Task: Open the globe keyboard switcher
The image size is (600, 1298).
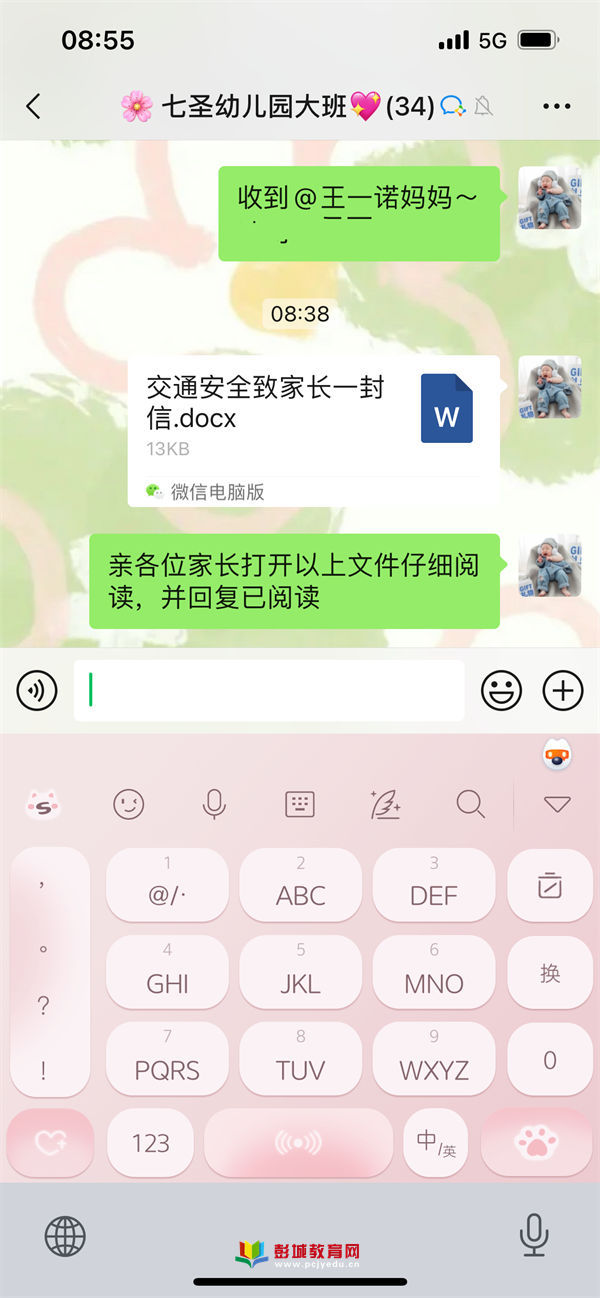Action: coord(65,1236)
